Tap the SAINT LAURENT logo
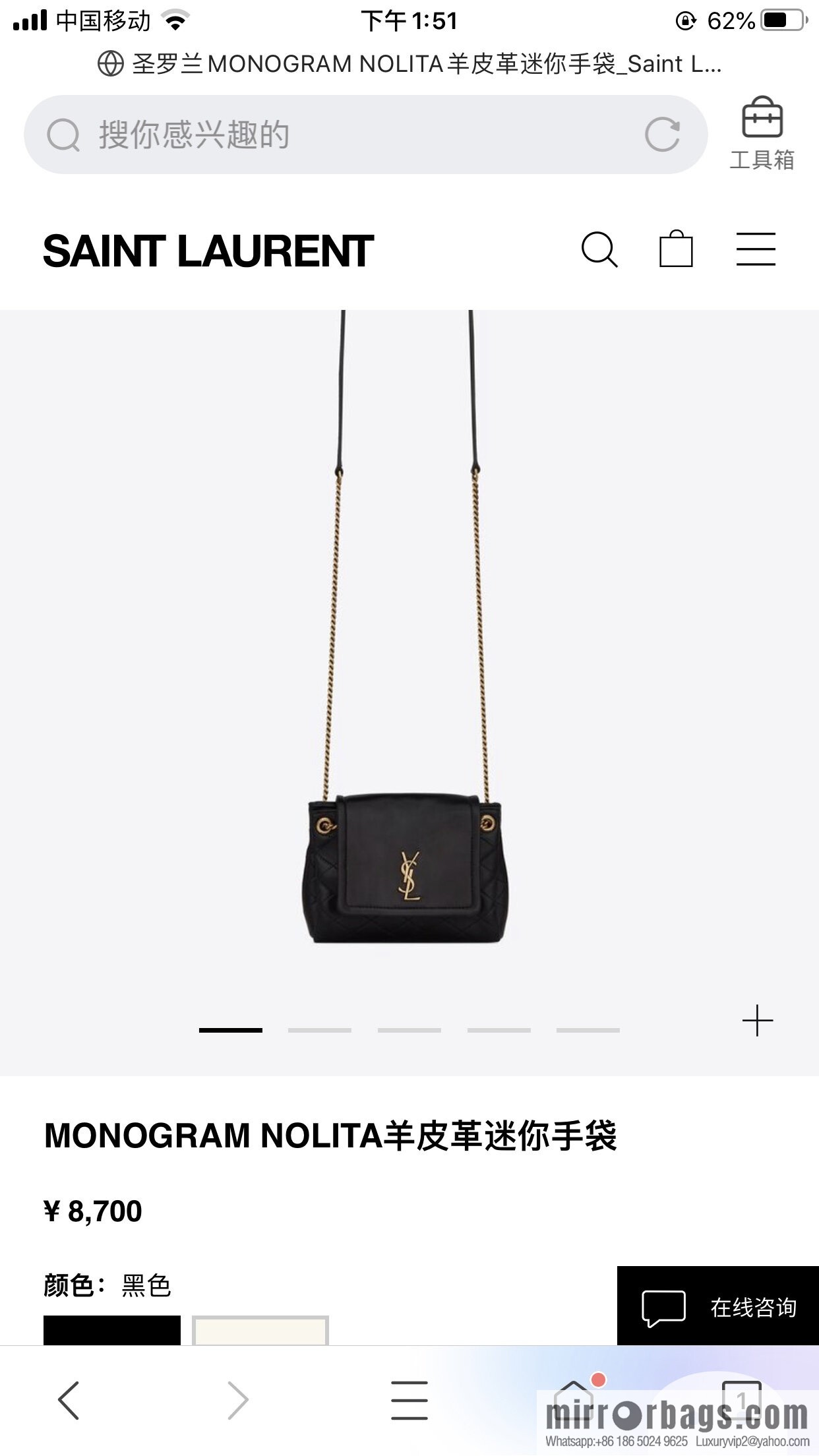This screenshot has height=1456, width=819. coord(204,250)
